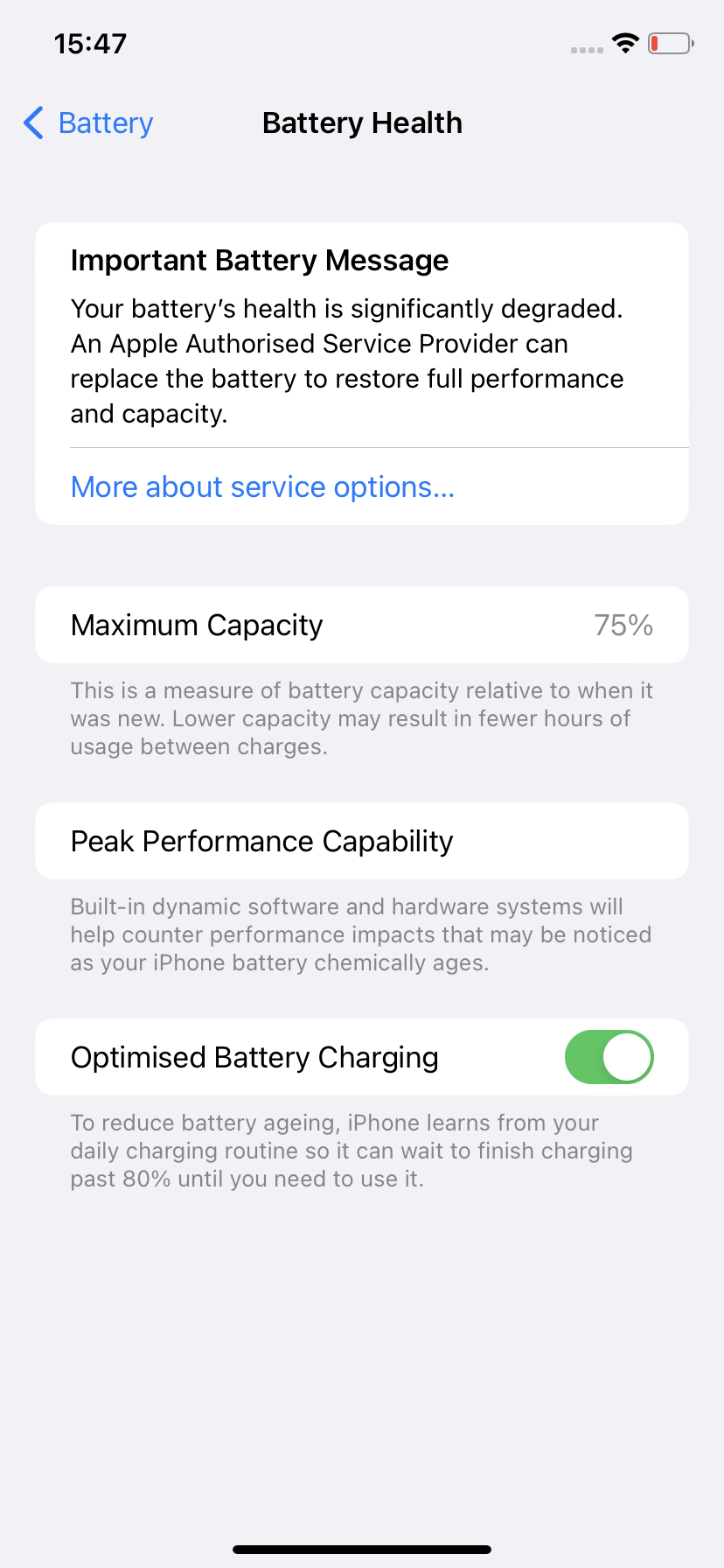Open More about service options link
This screenshot has width=724, height=1568.
(262, 487)
